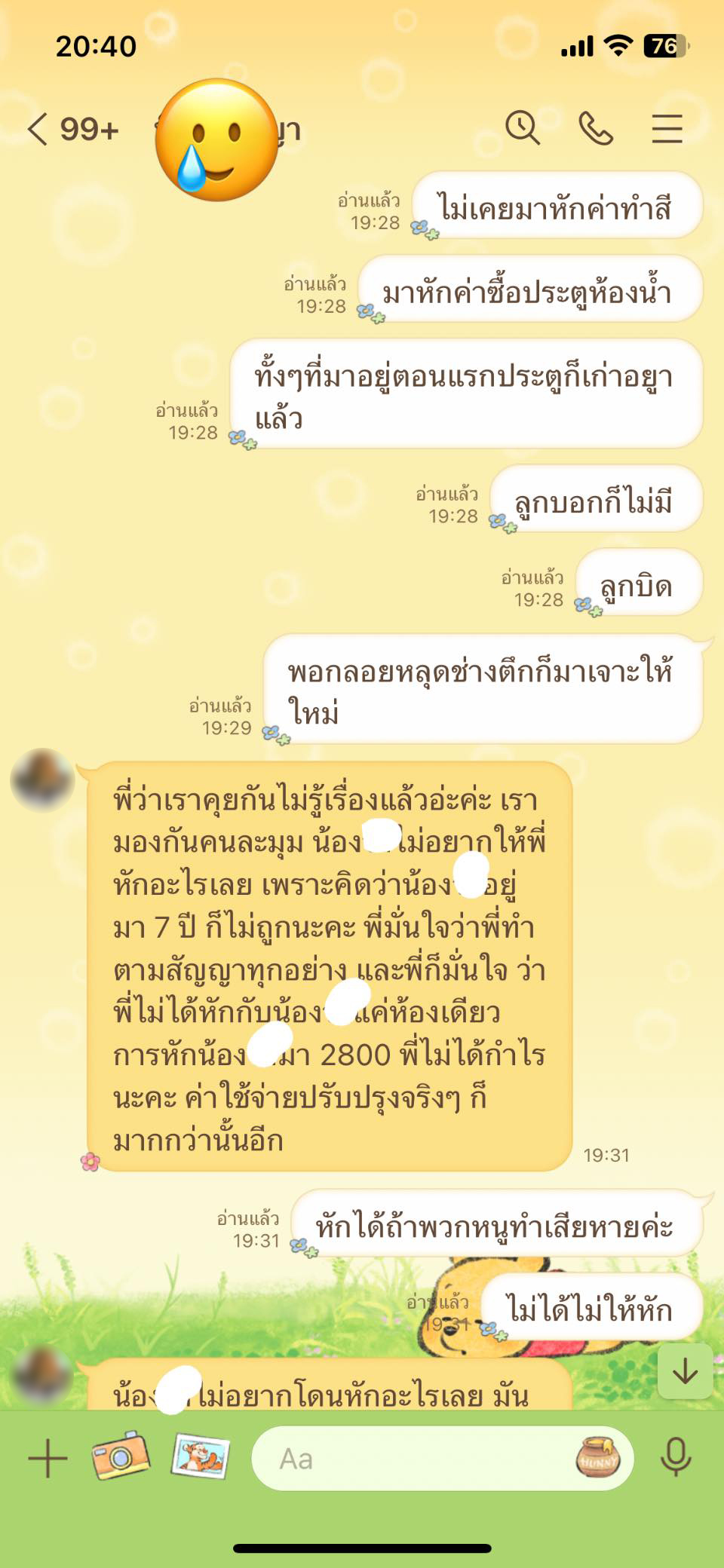The image size is (724, 1568).
Task: Open the plus attachment menu
Action: tap(48, 1458)
